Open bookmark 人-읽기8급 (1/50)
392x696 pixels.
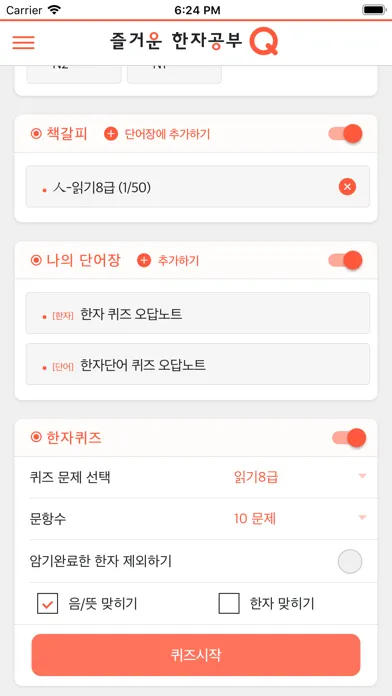tap(198, 186)
